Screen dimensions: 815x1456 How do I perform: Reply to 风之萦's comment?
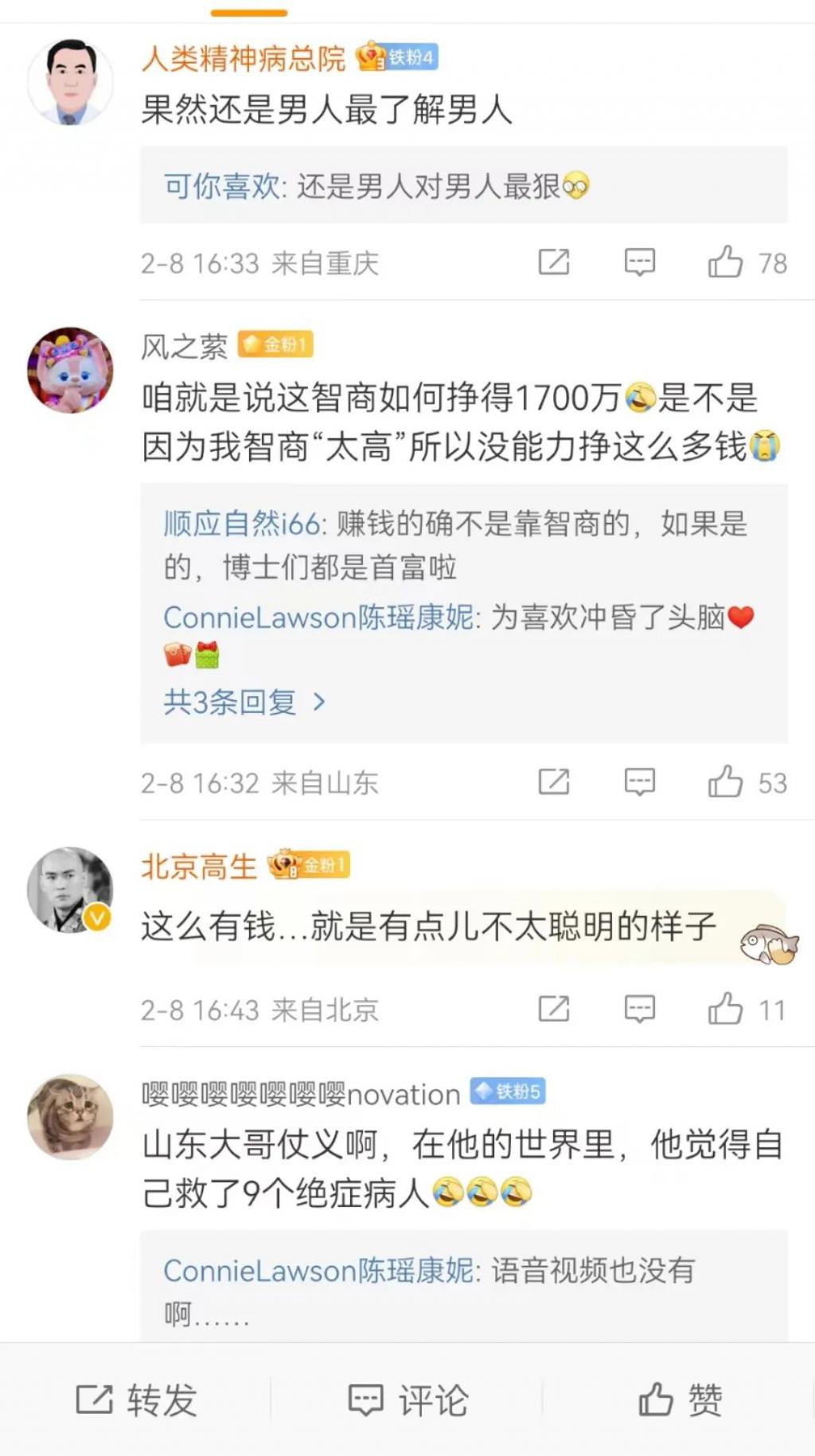pos(640,782)
